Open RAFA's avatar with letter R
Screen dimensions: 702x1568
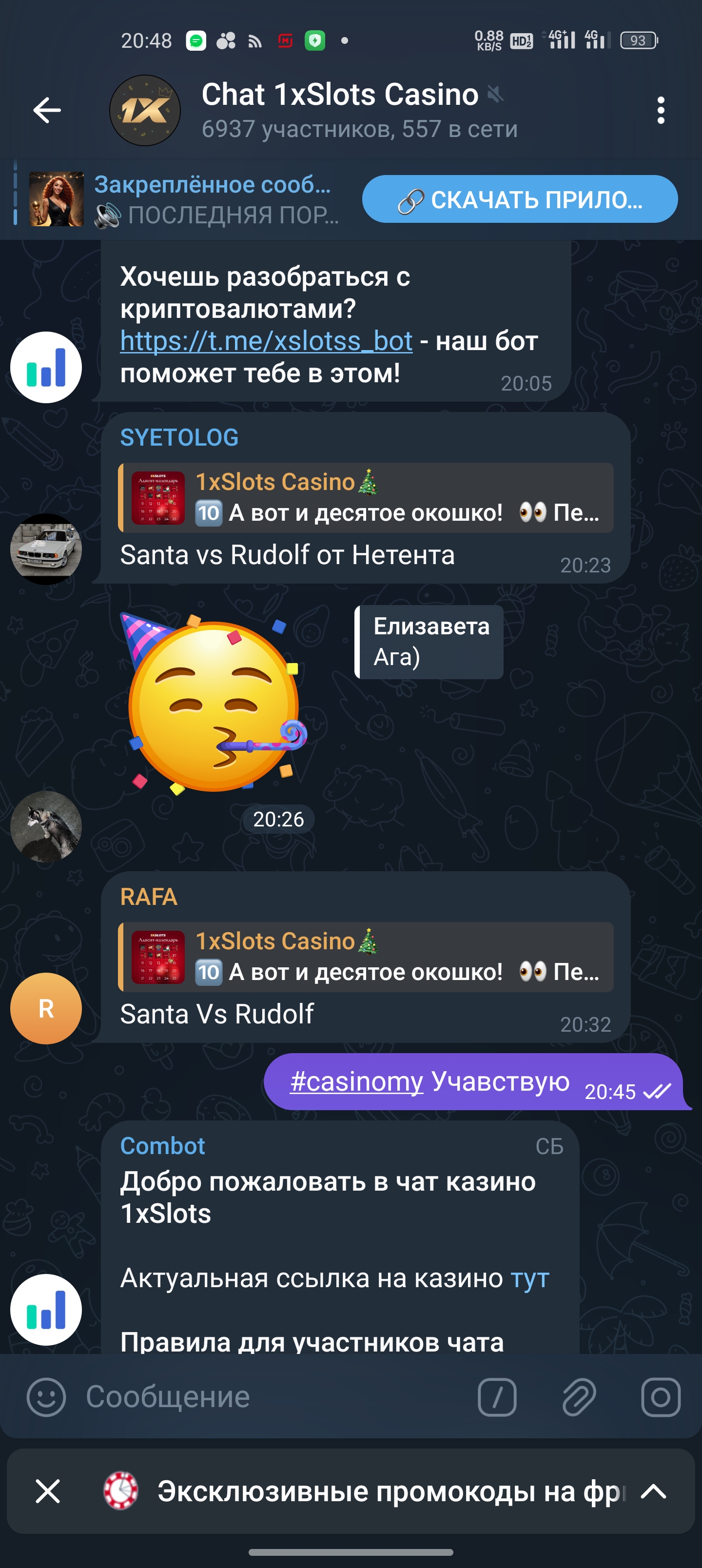tap(46, 1008)
